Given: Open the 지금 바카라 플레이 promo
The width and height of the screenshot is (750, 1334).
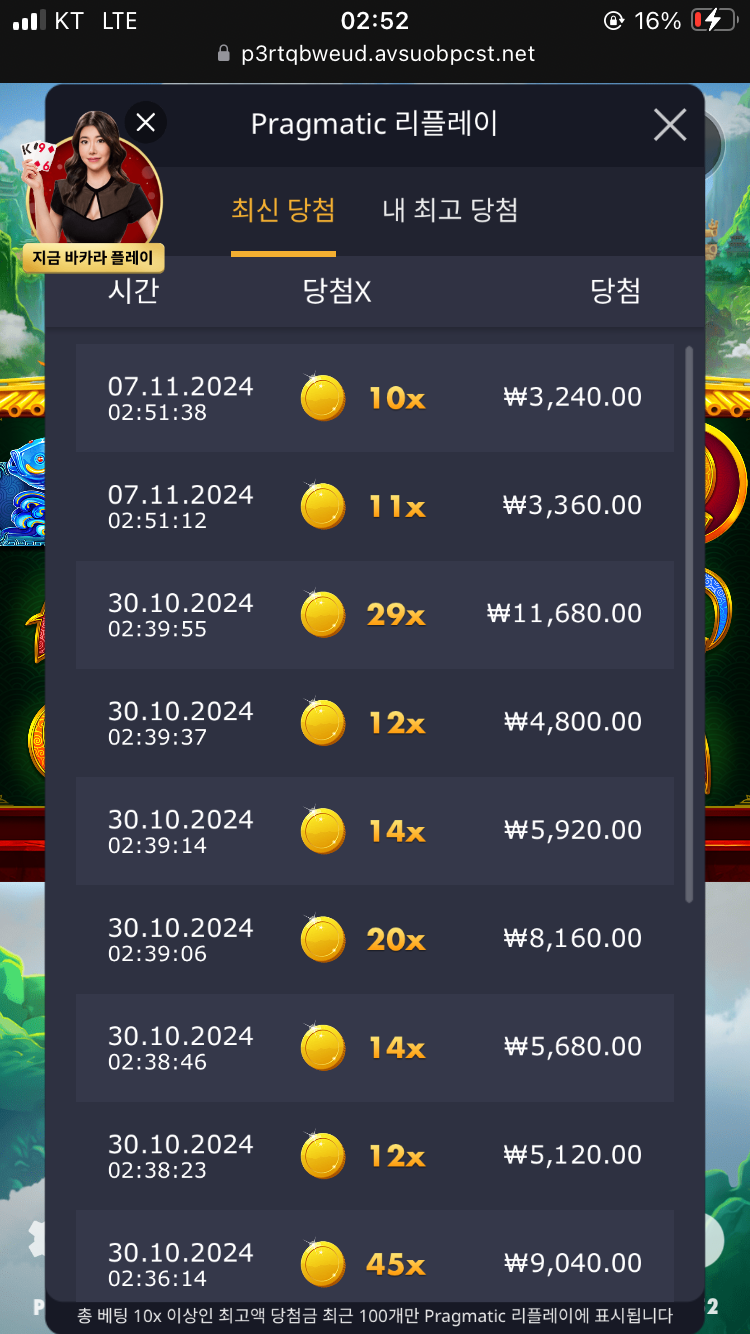Looking at the screenshot, I should (x=93, y=258).
